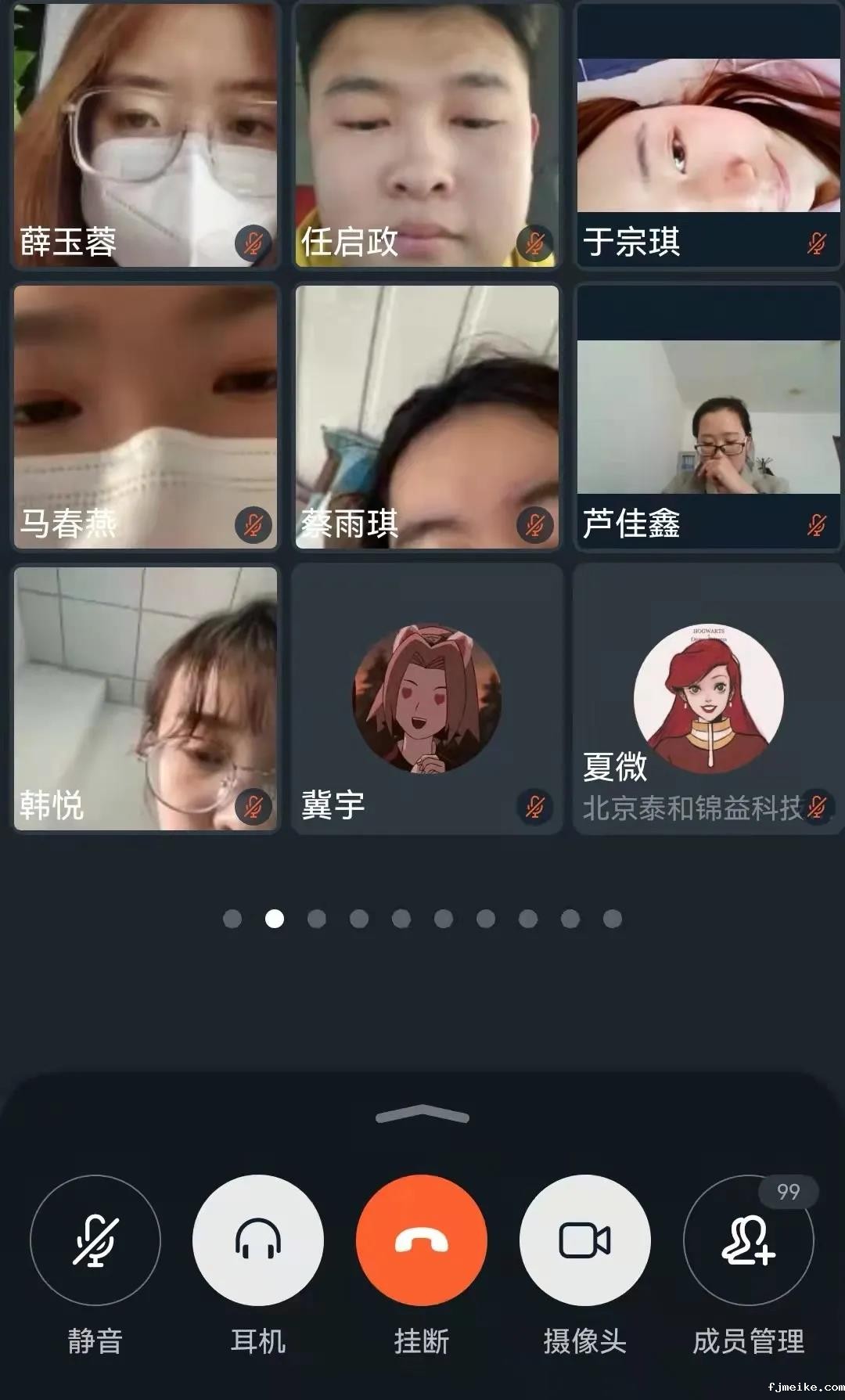Image resolution: width=845 pixels, height=1400 pixels.
Task: Open 马春燕's video tile
Action: 146,416
